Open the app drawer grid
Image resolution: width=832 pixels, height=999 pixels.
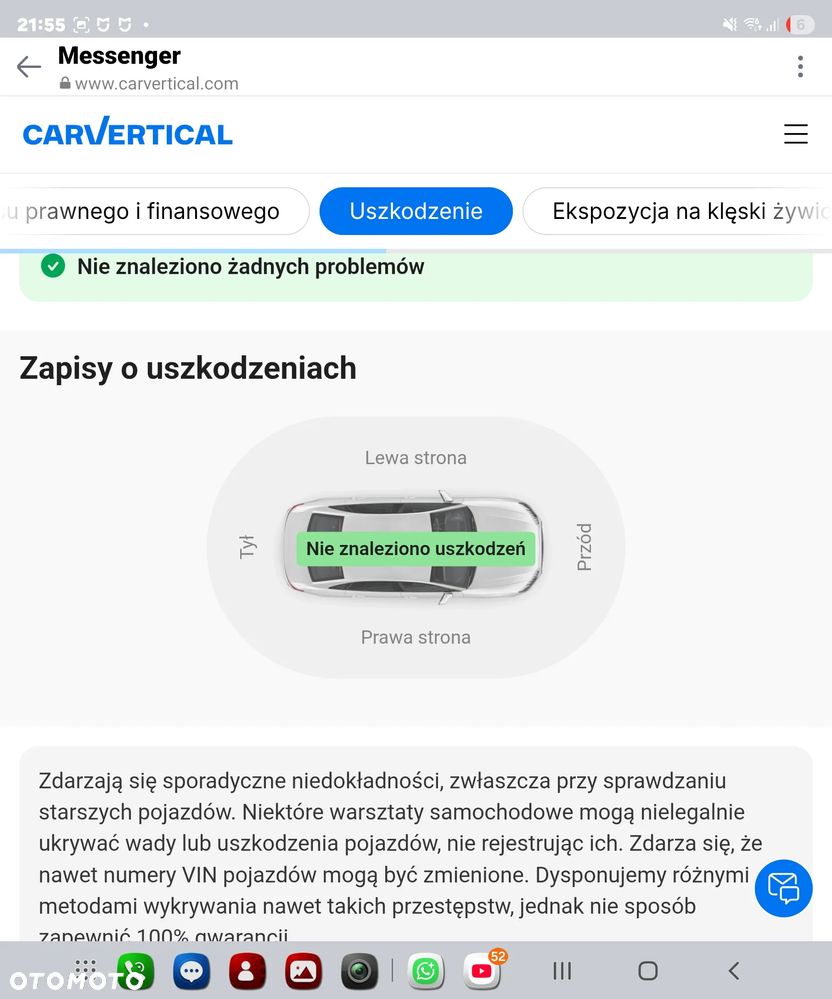click(x=86, y=968)
